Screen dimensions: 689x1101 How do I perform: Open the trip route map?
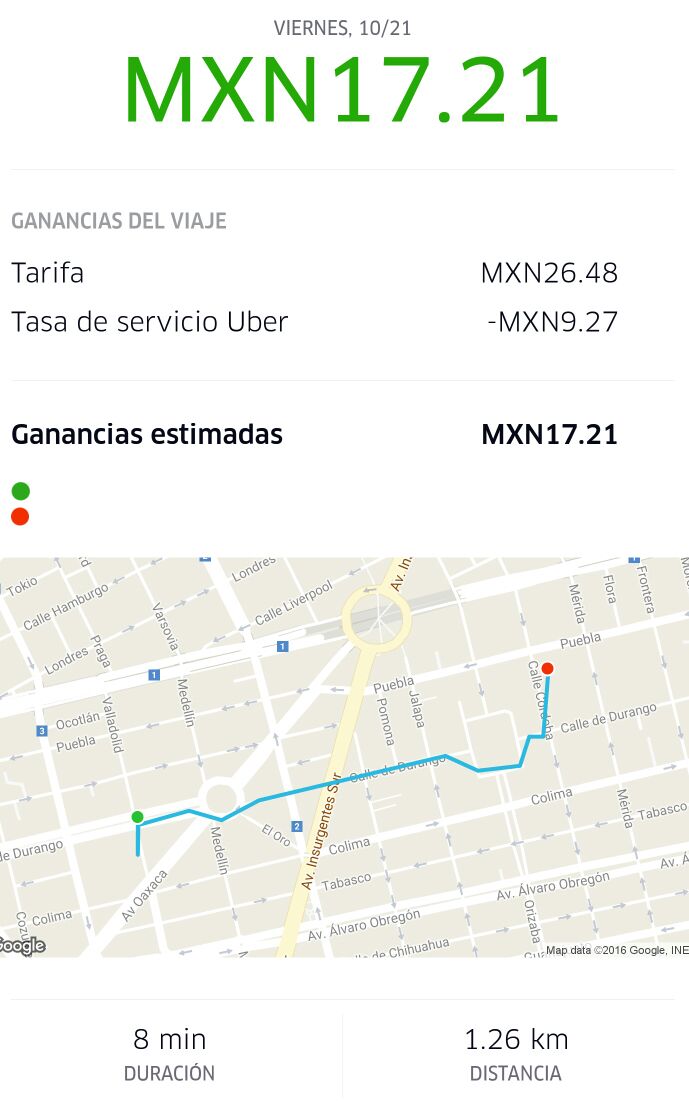(x=344, y=756)
